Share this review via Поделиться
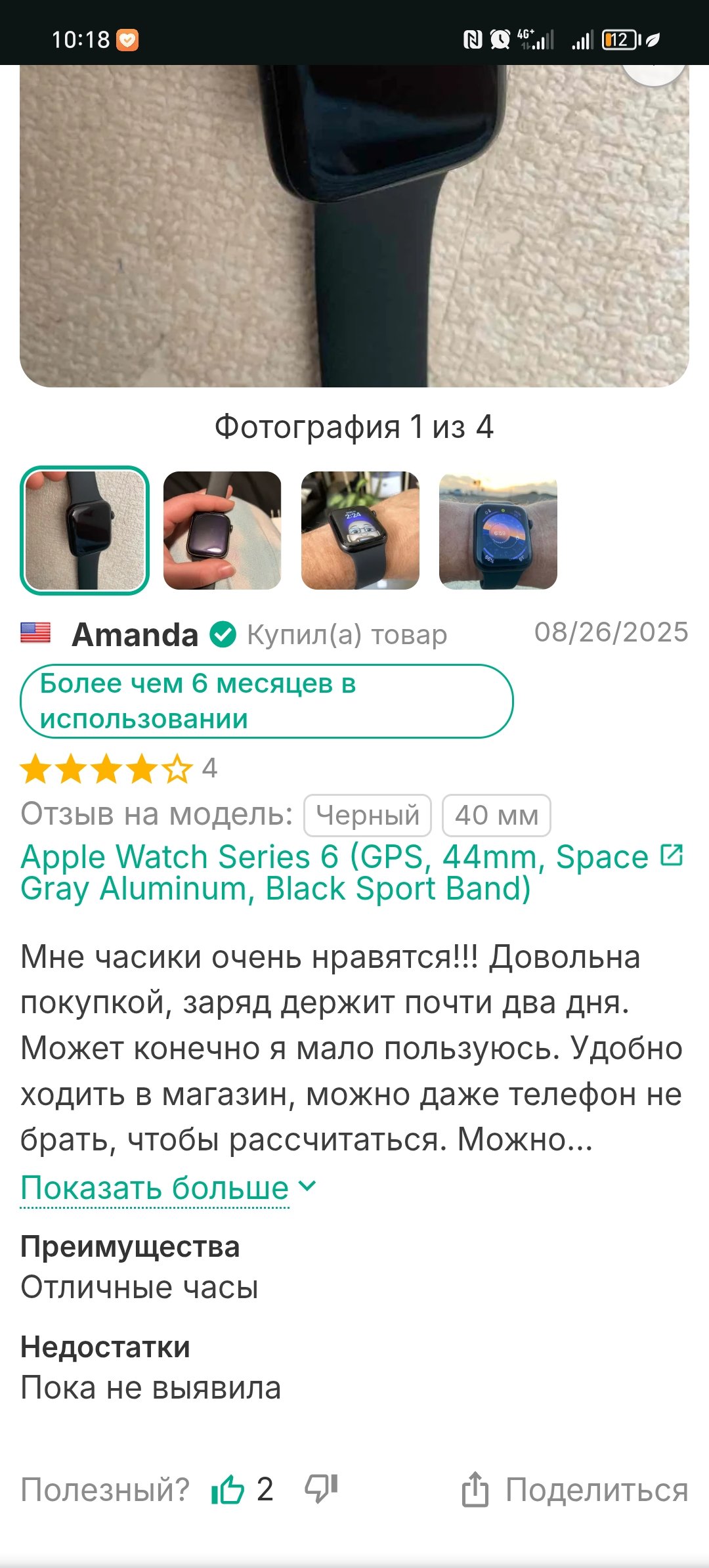The width and height of the screenshot is (709, 1568). [575, 1489]
